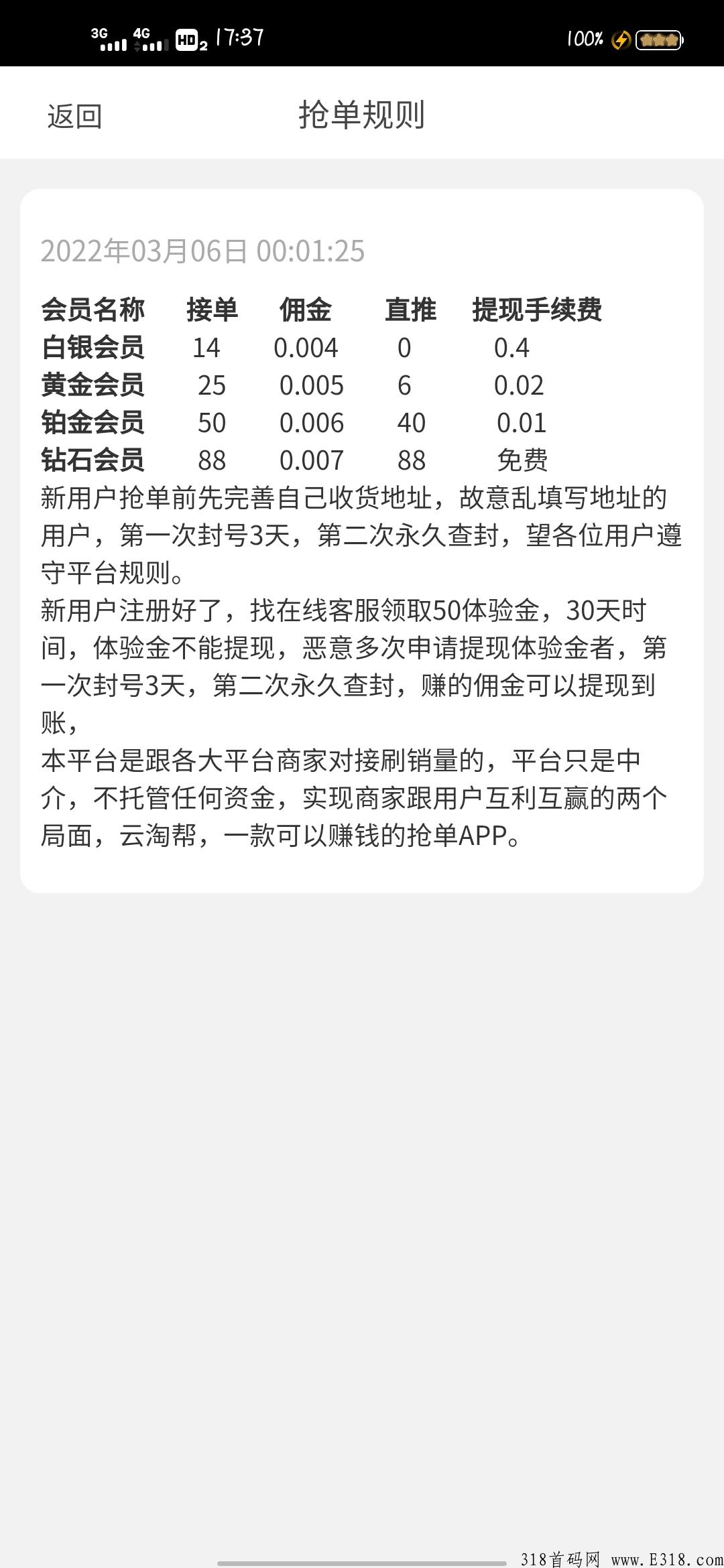Tap the 3G signal strength icon

point(109,39)
